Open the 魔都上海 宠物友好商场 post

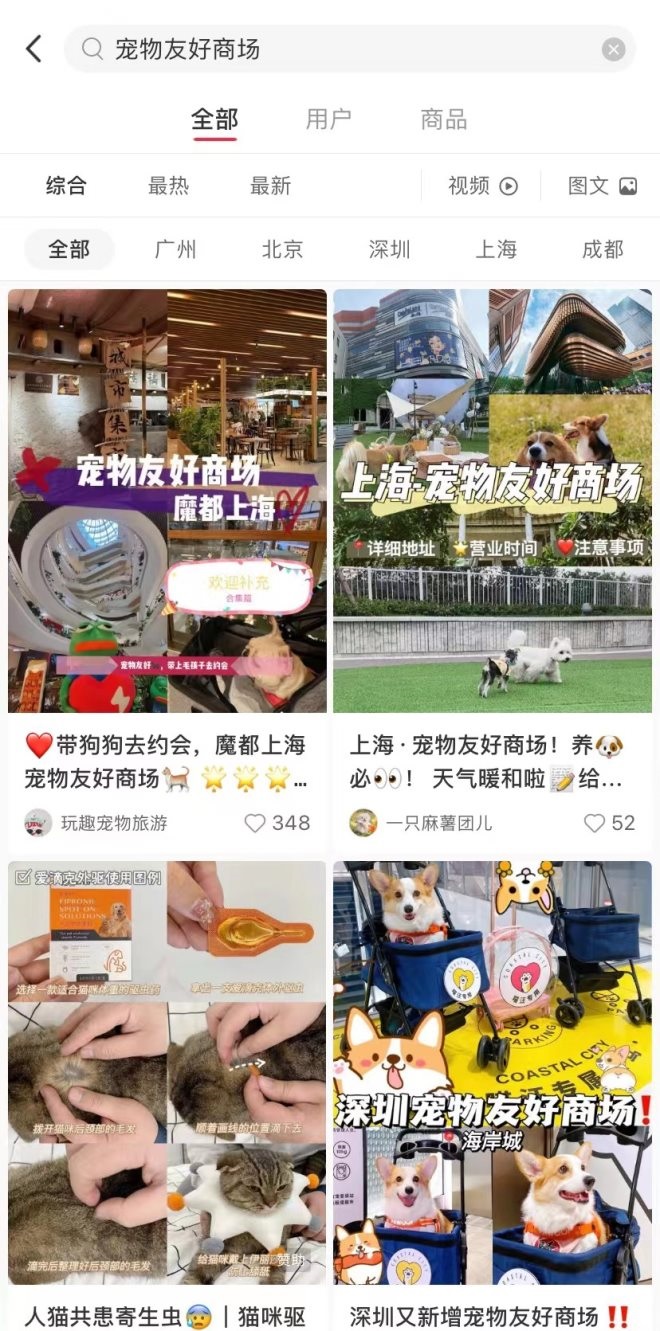tap(167, 500)
